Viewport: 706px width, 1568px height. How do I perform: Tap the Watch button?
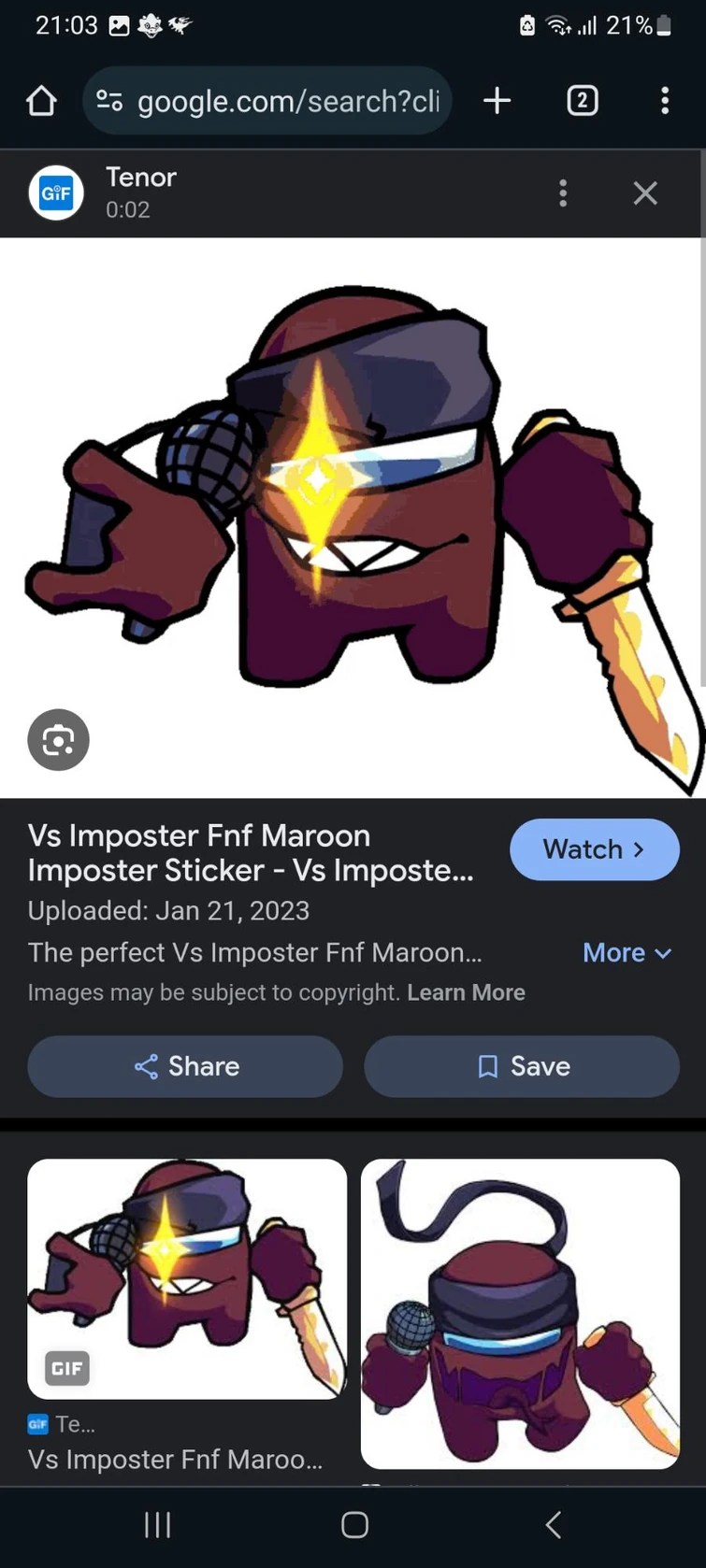(x=594, y=849)
